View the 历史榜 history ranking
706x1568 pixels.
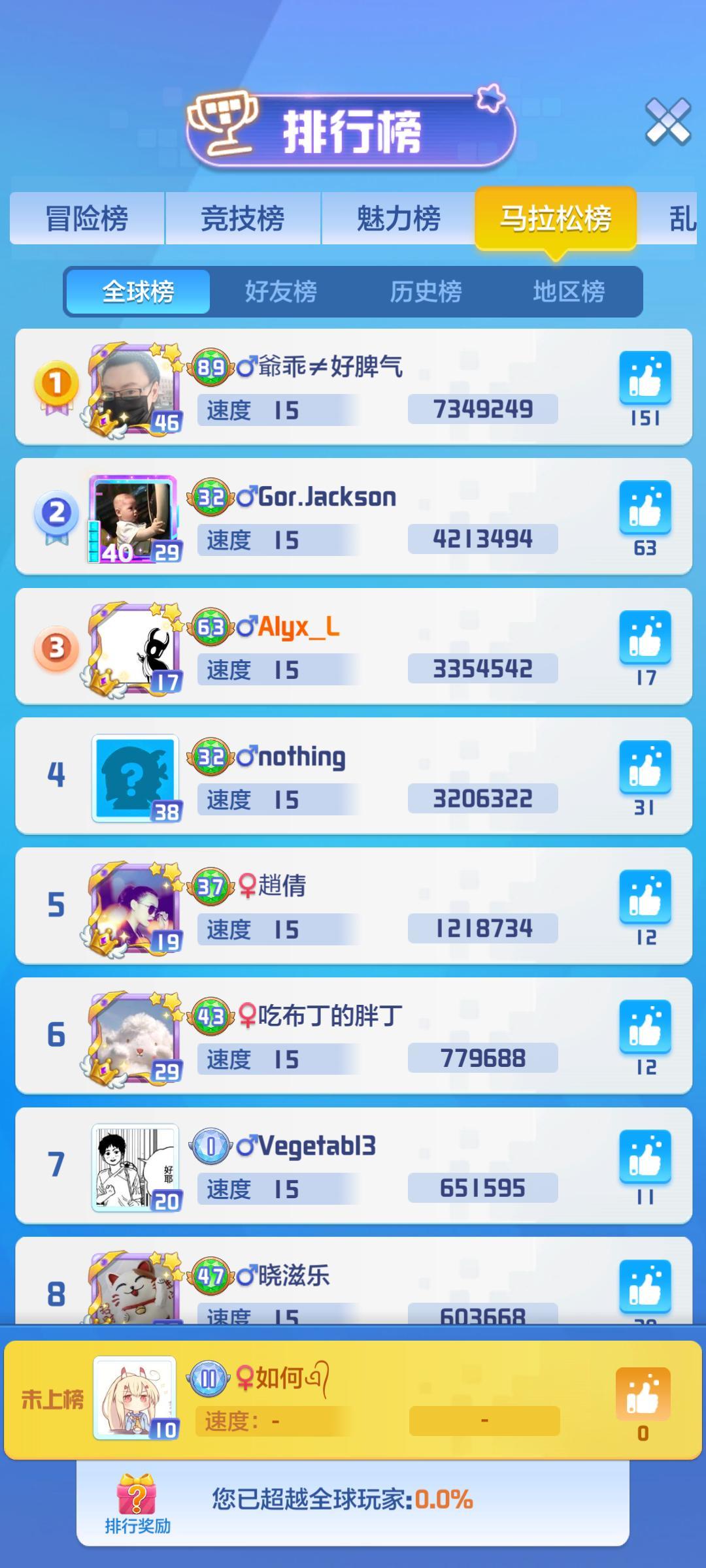click(x=426, y=291)
